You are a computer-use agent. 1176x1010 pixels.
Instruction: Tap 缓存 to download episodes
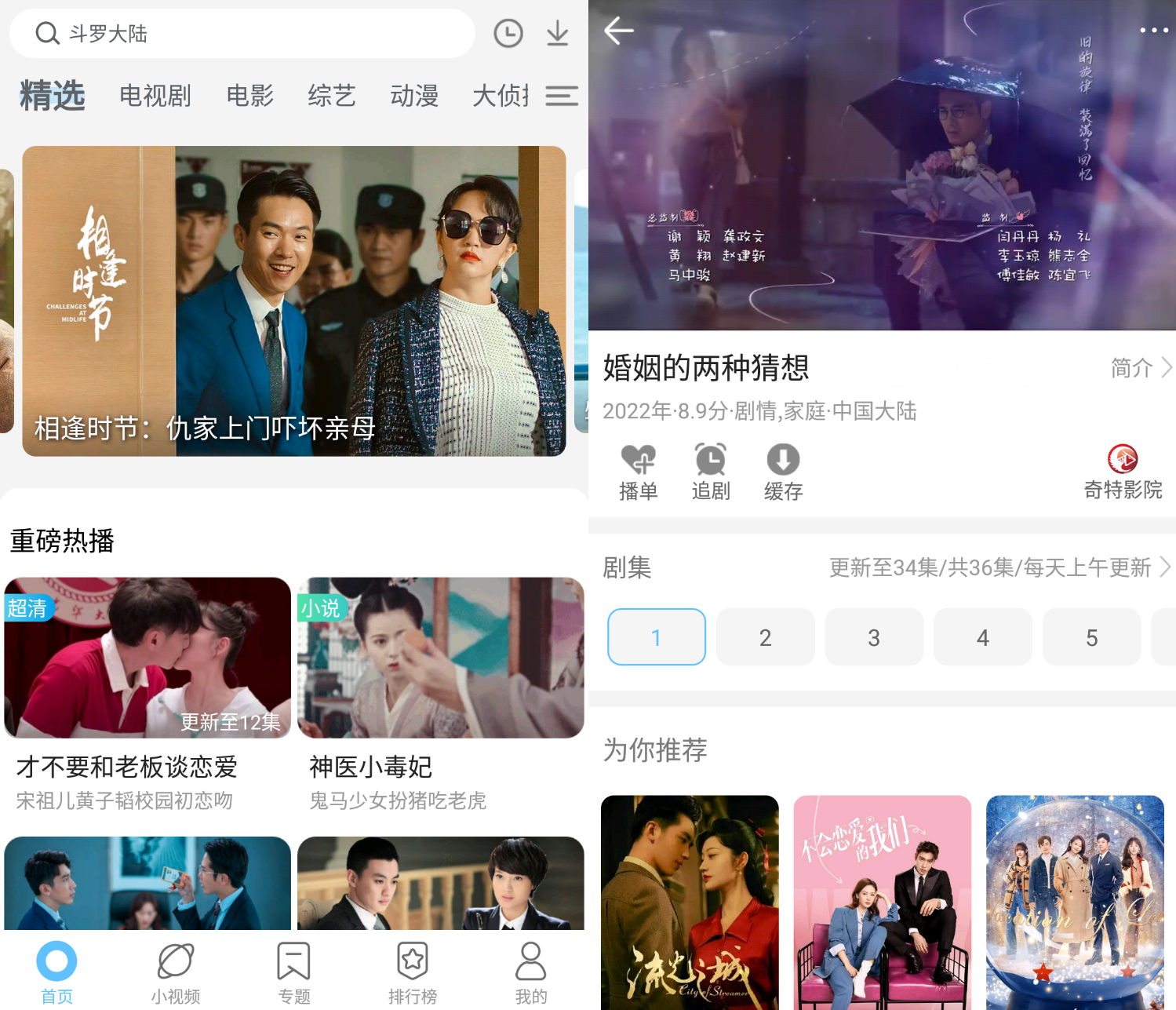point(783,472)
